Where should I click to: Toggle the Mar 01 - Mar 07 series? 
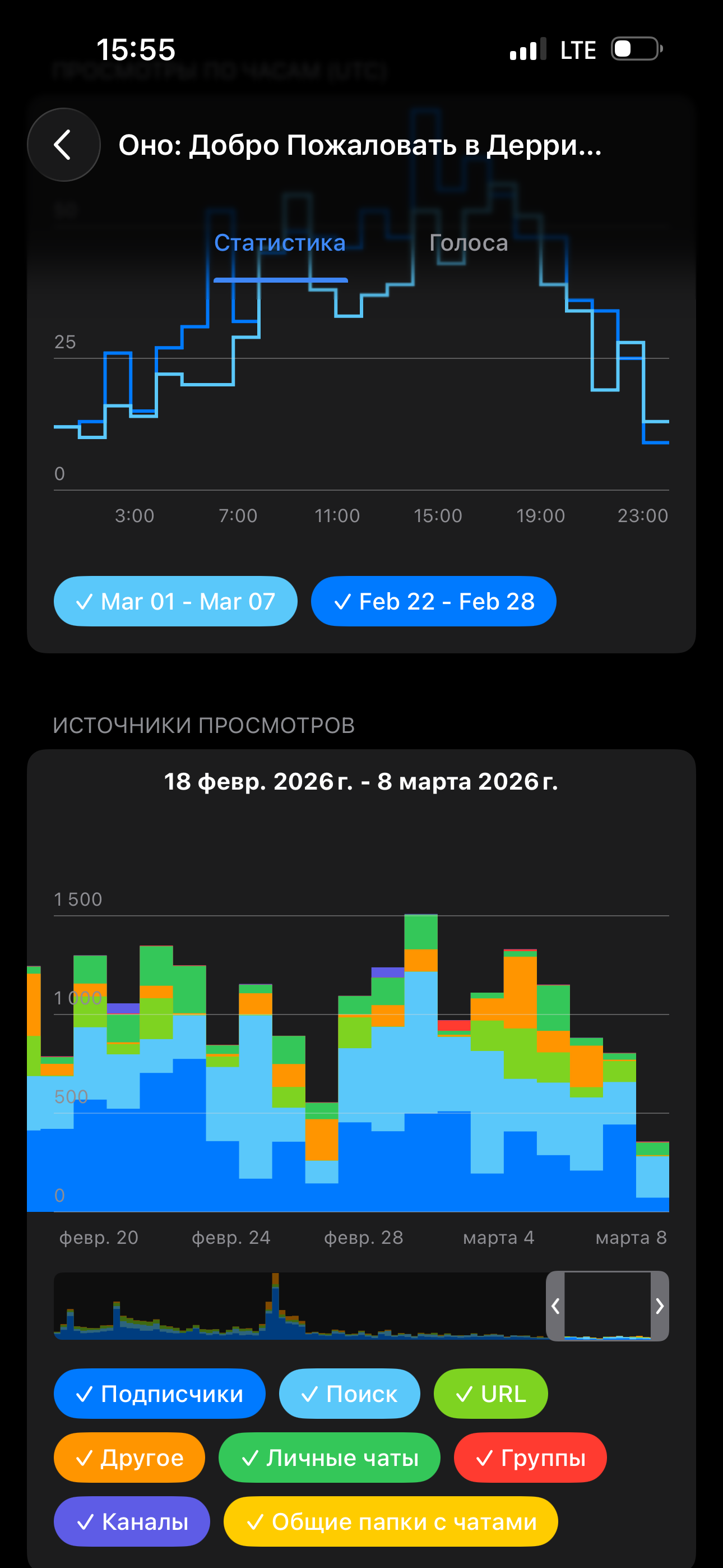tap(175, 601)
